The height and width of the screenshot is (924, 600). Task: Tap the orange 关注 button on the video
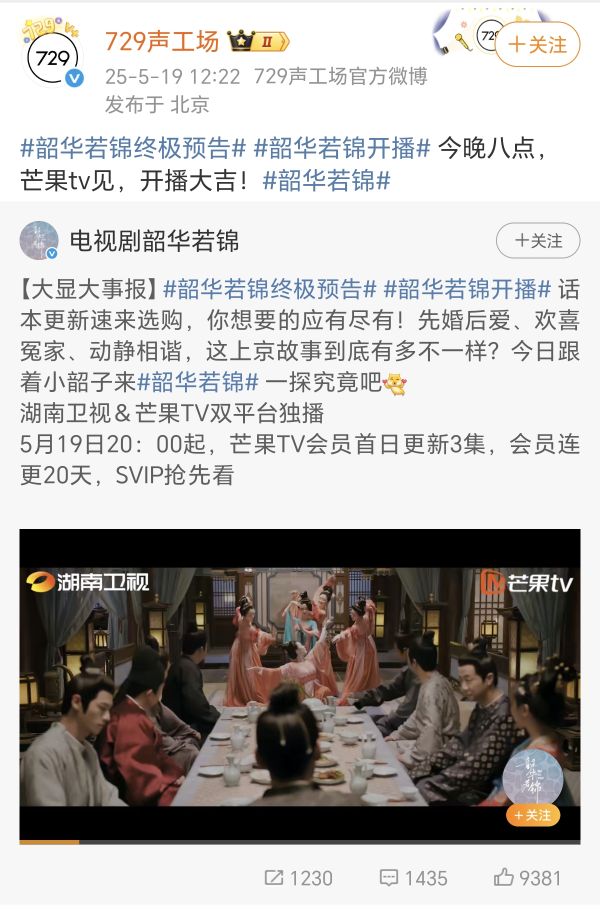pyautogui.click(x=532, y=815)
